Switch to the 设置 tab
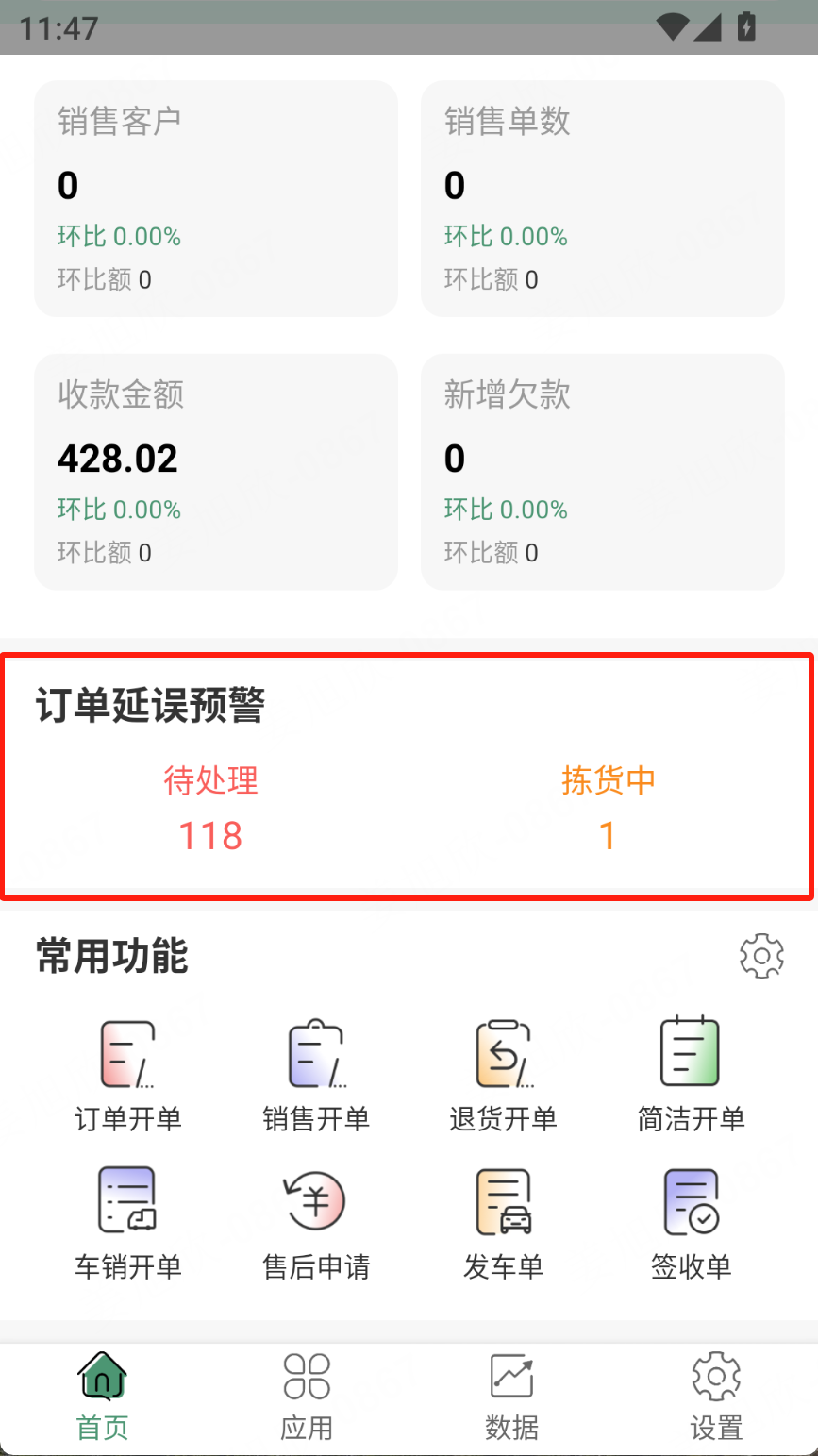 [716, 1398]
